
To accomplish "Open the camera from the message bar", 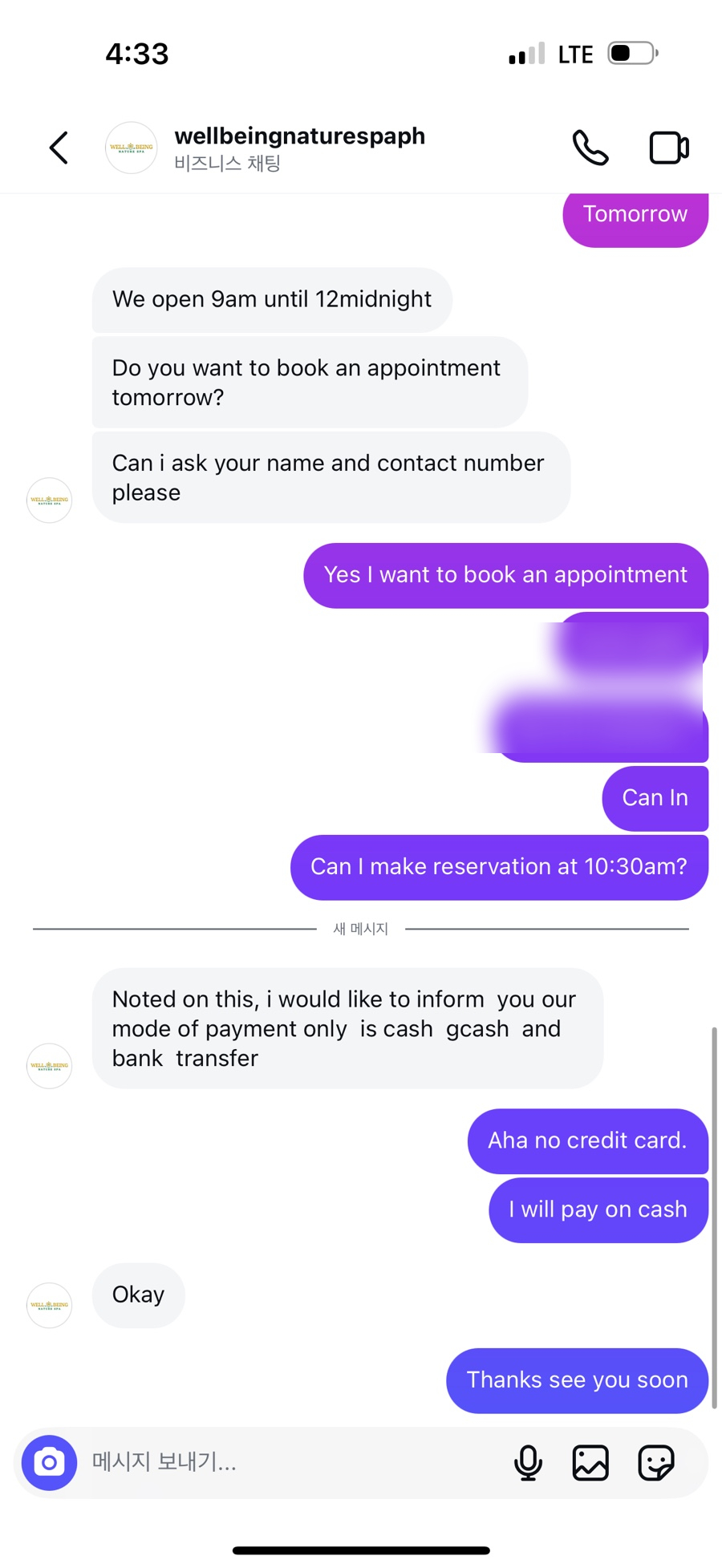I will 49,1462.
